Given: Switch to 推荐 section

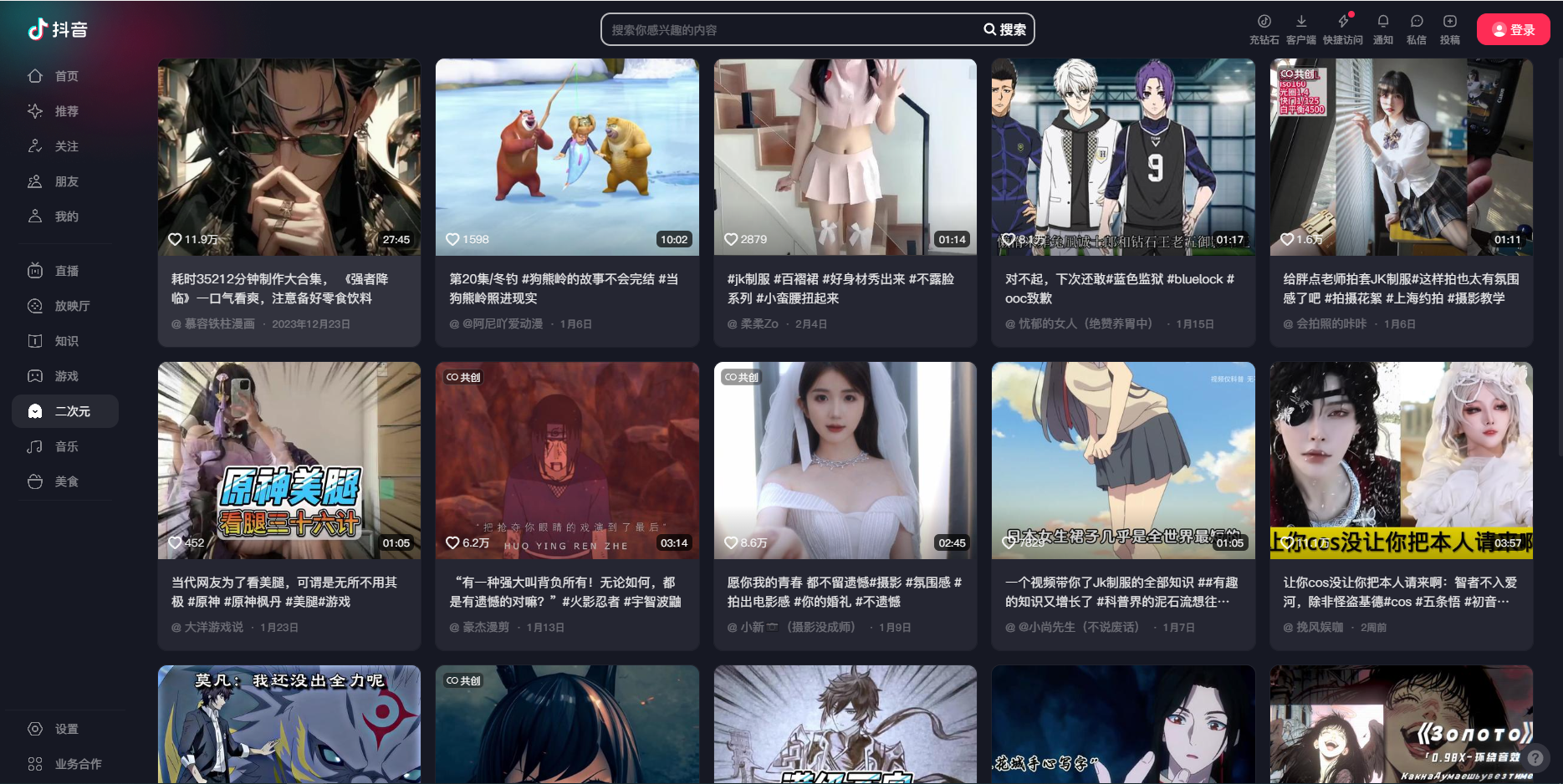Looking at the screenshot, I should click(65, 111).
